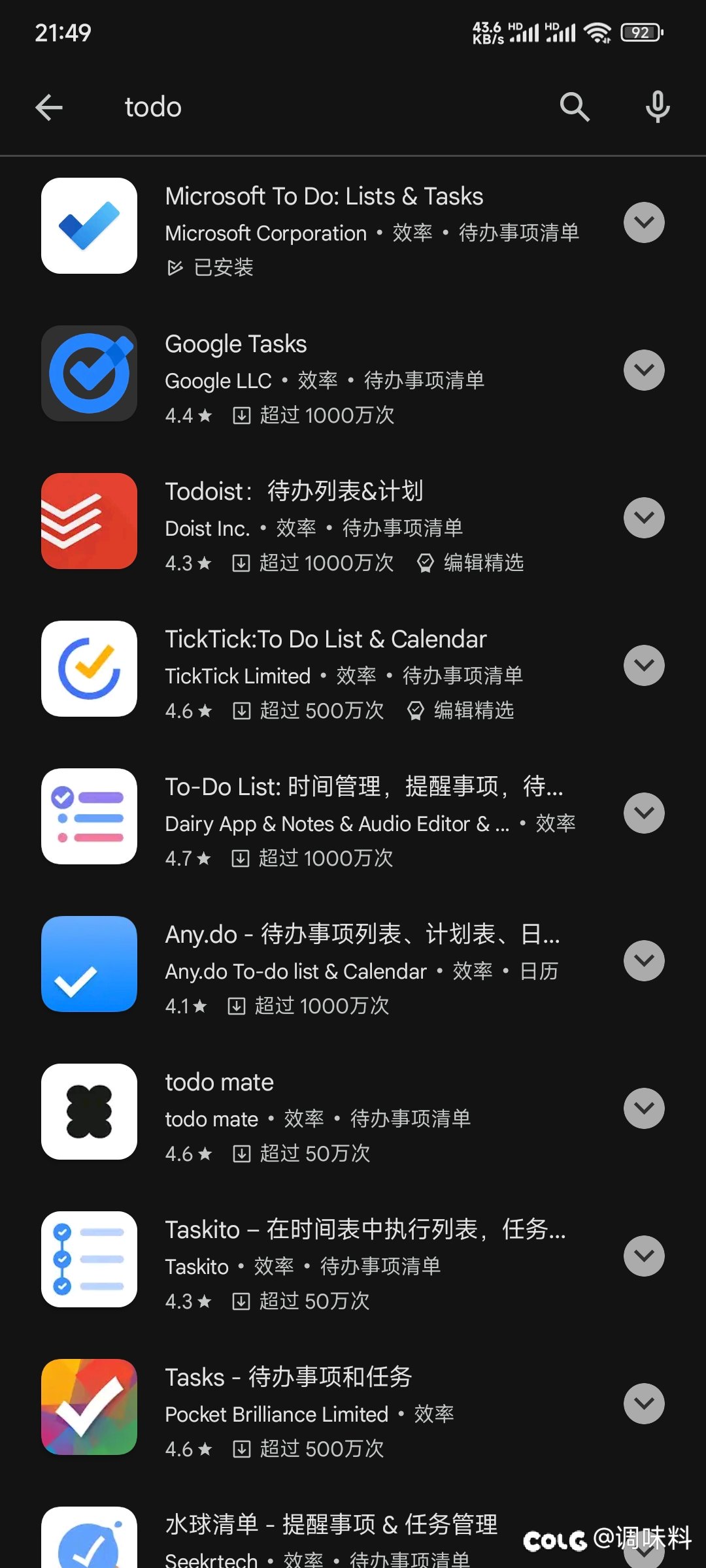
Task: Expand the Any.do result chevron
Action: click(x=644, y=960)
